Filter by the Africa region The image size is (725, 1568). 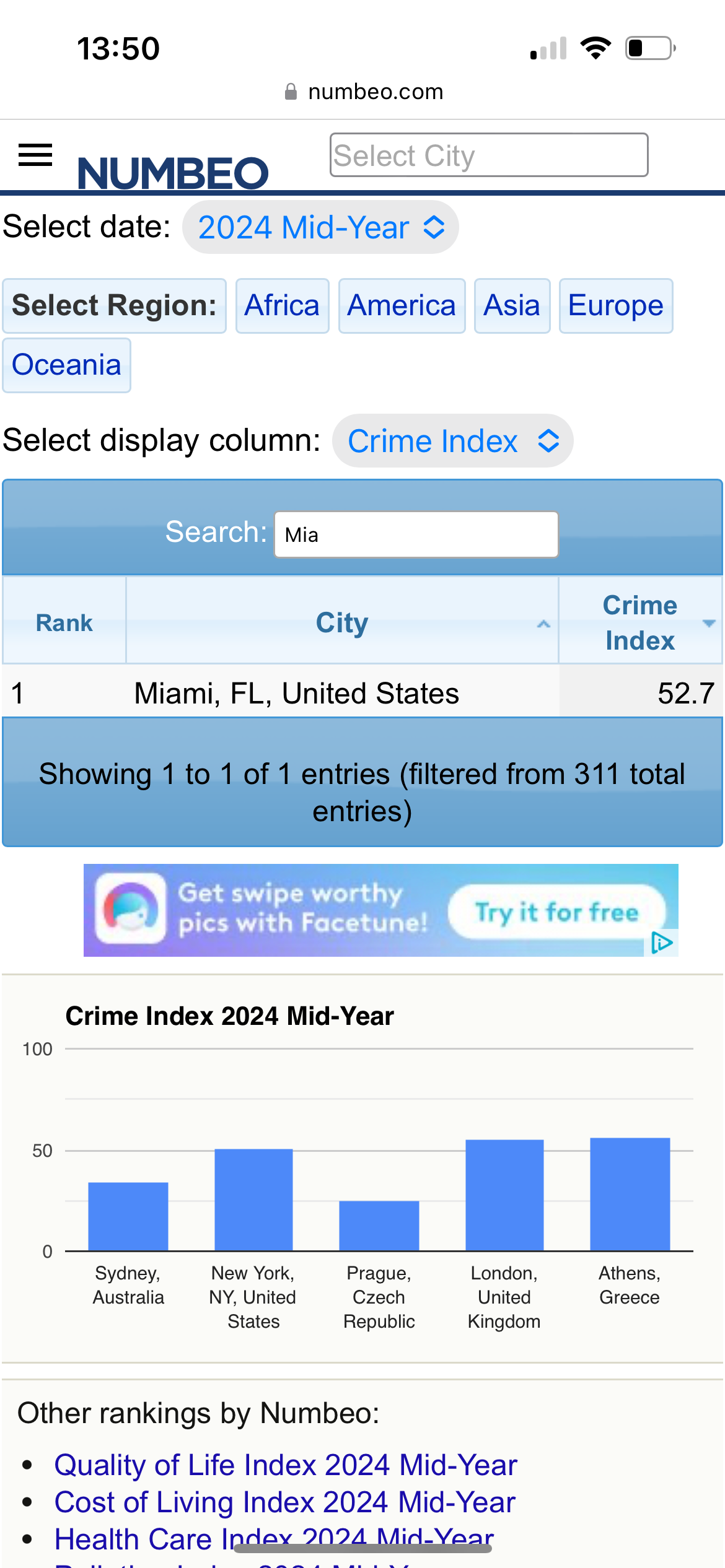pyautogui.click(x=282, y=306)
